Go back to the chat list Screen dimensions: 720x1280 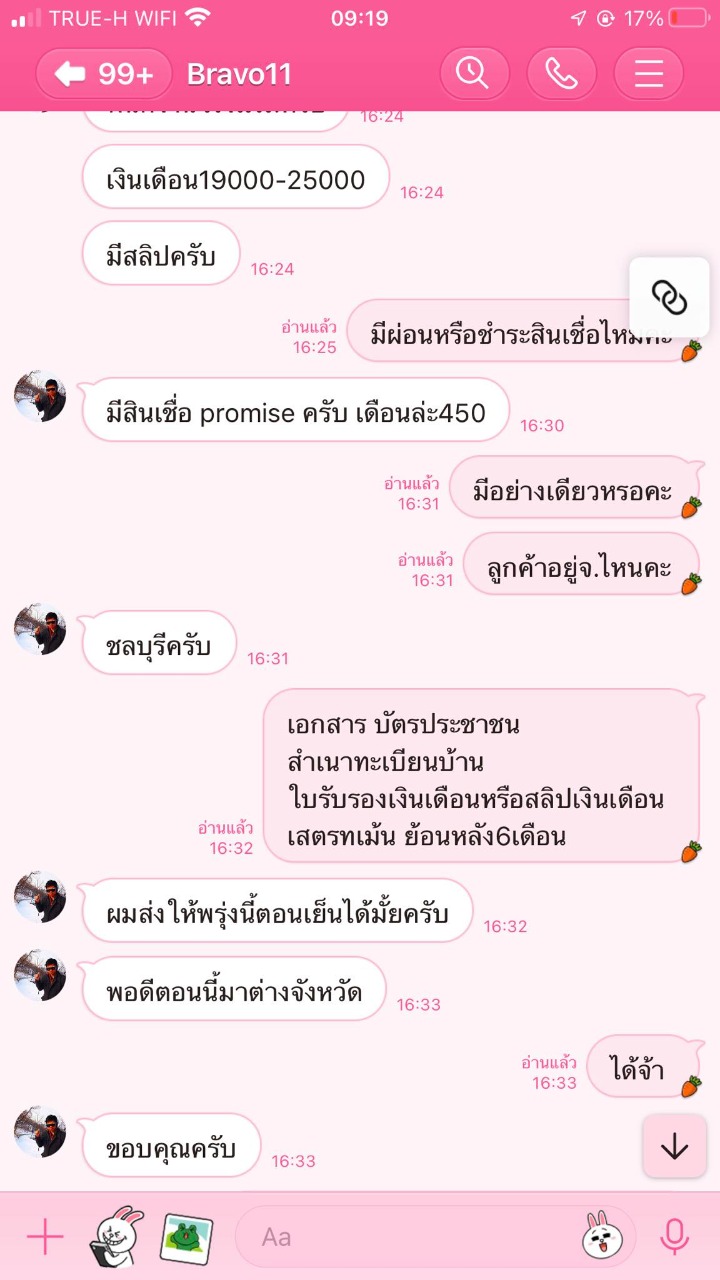(x=103, y=74)
